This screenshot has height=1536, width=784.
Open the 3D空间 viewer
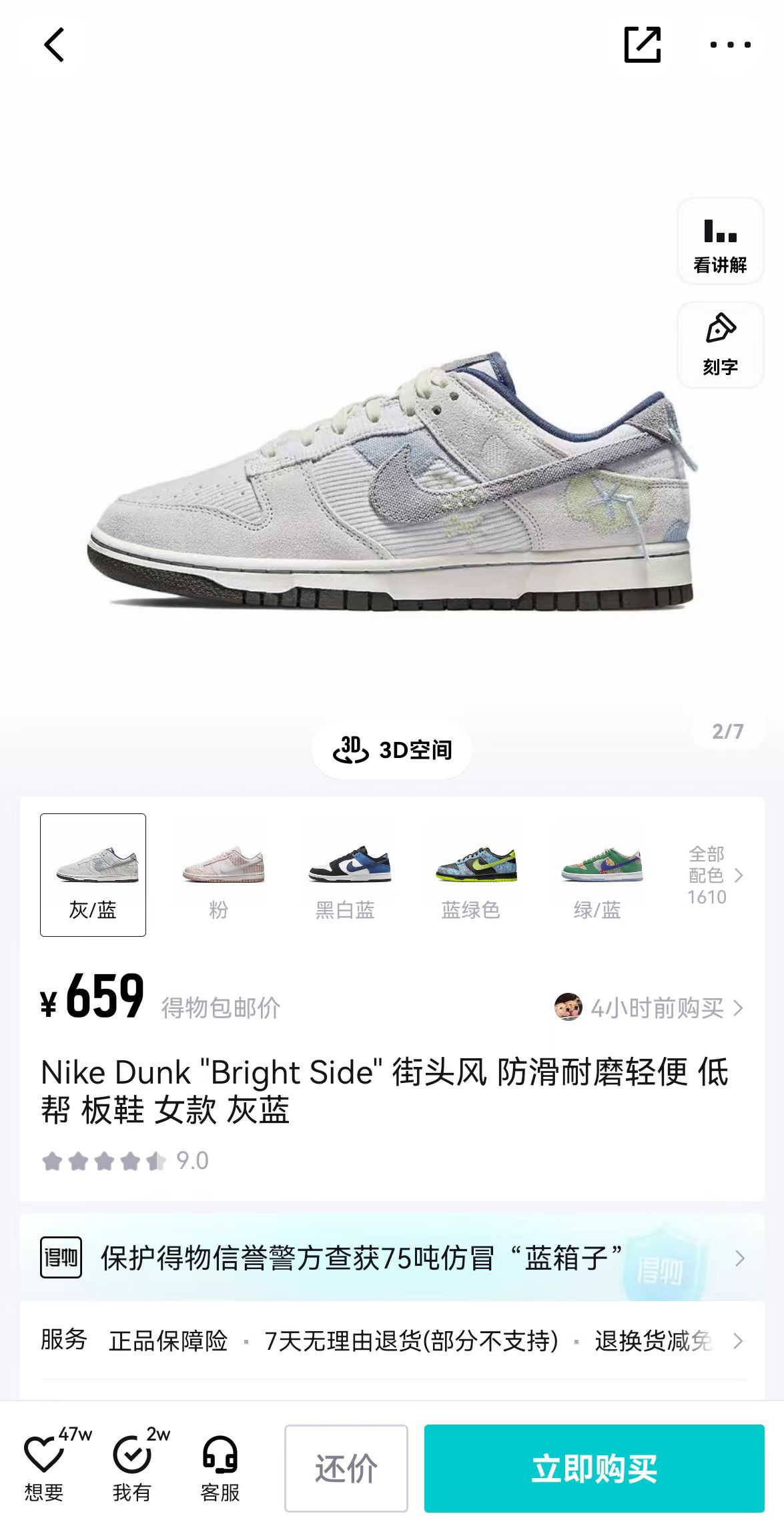pos(392,749)
